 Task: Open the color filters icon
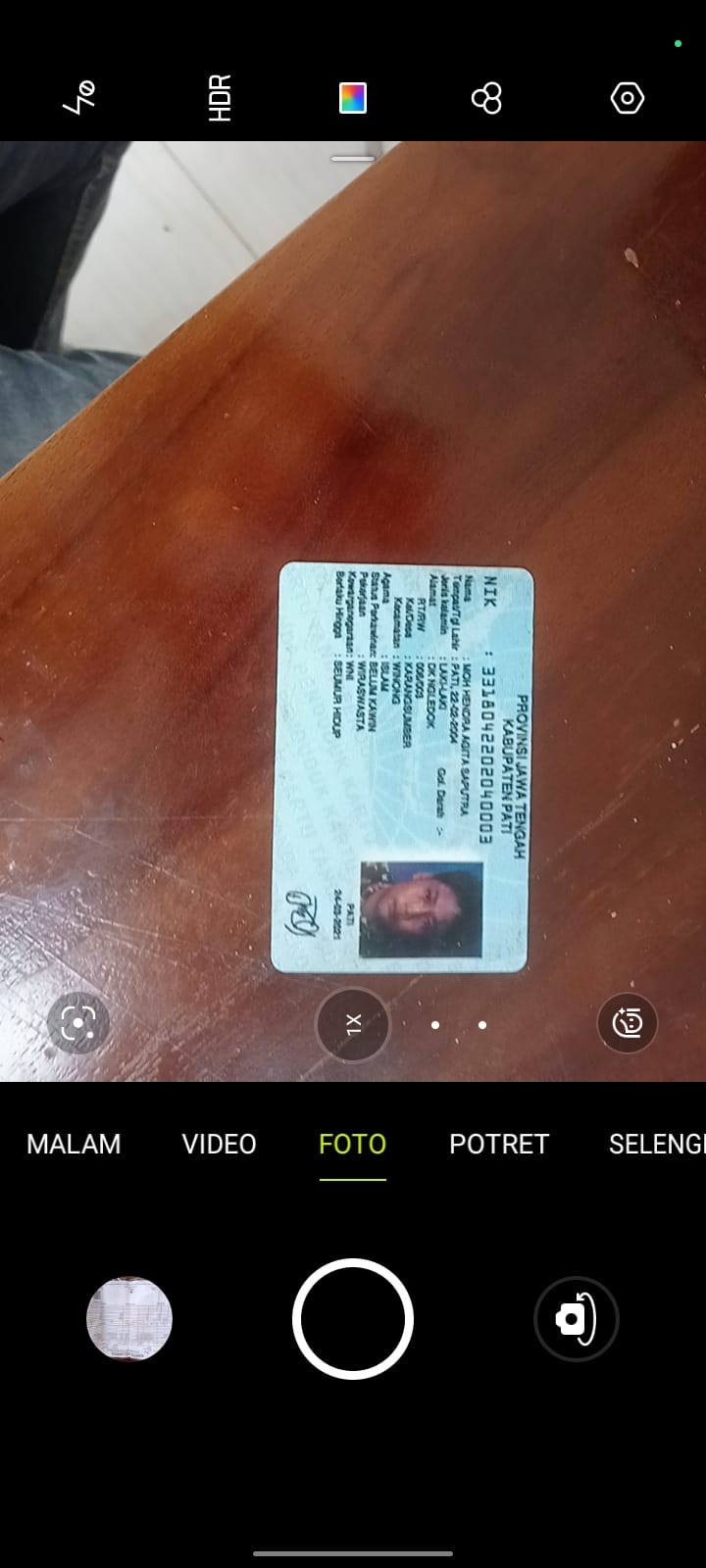click(353, 98)
